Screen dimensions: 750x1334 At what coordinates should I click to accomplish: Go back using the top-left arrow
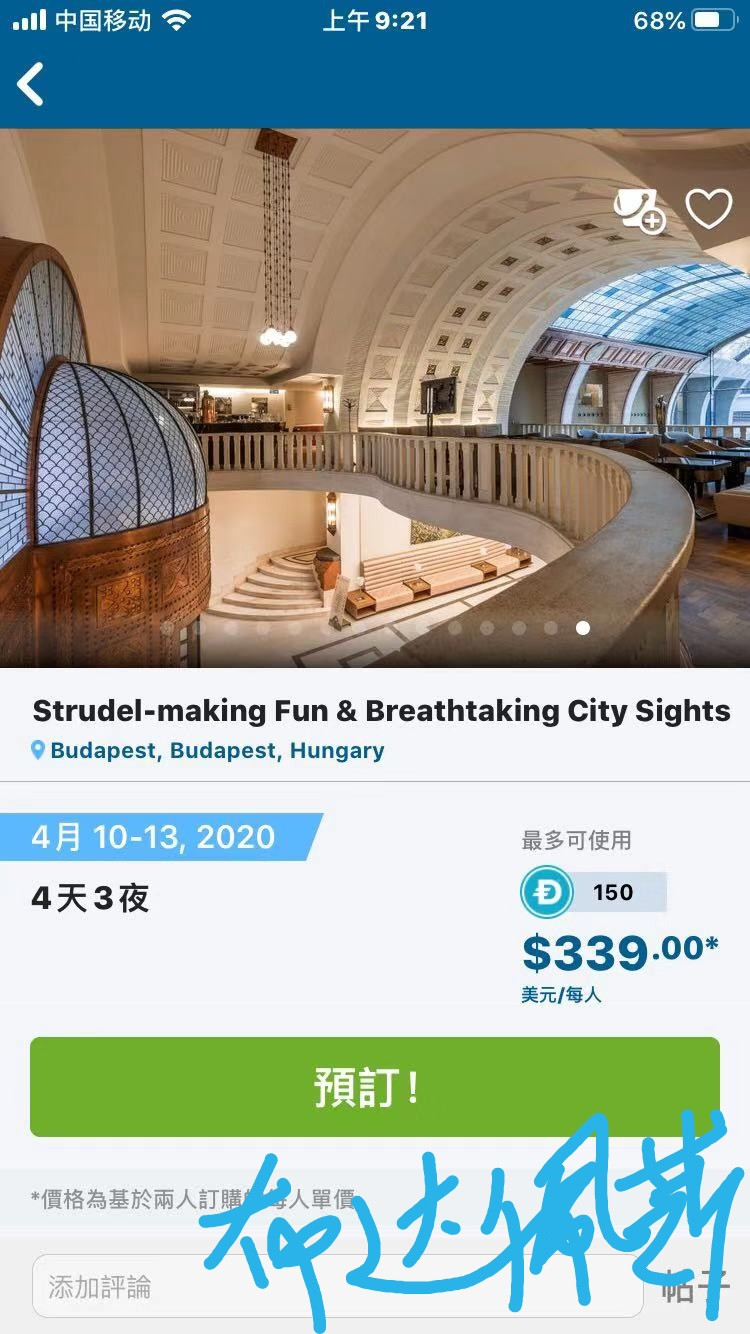[31, 84]
